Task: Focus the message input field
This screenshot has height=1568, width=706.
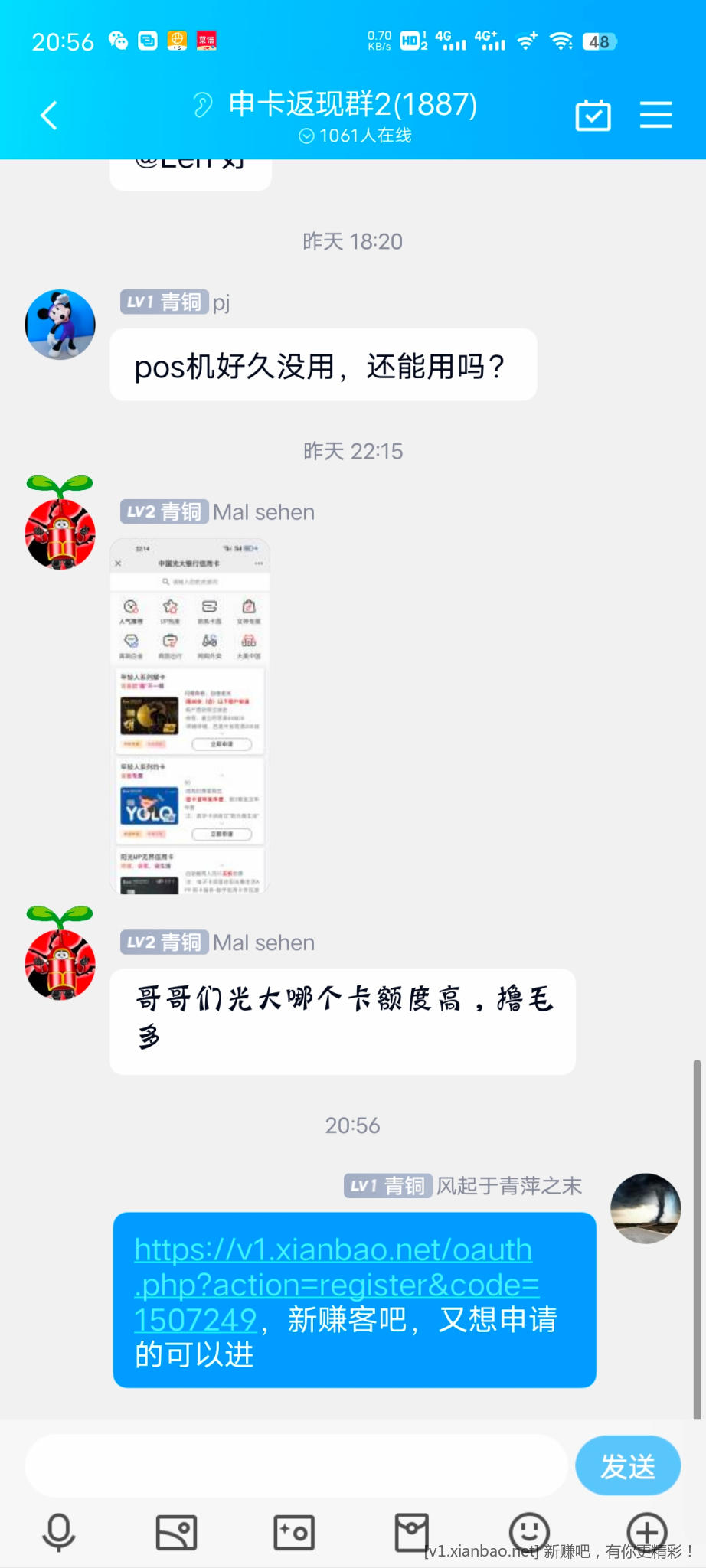Action: click(295, 1465)
